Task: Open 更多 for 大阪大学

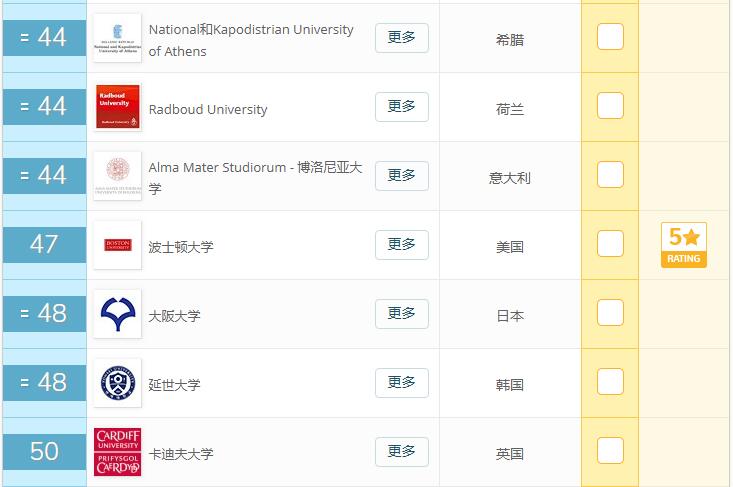Action: pyautogui.click(x=402, y=314)
